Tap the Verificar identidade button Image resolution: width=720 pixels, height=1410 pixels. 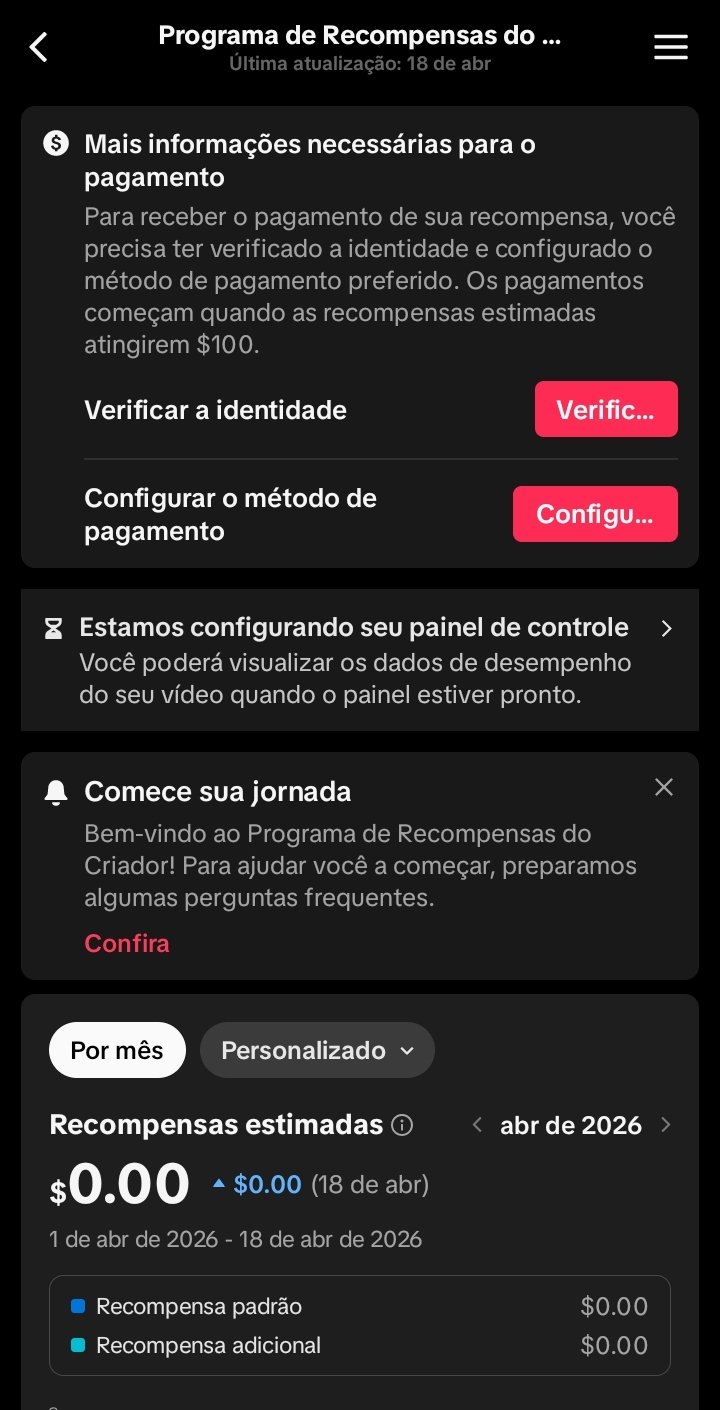[x=605, y=409]
